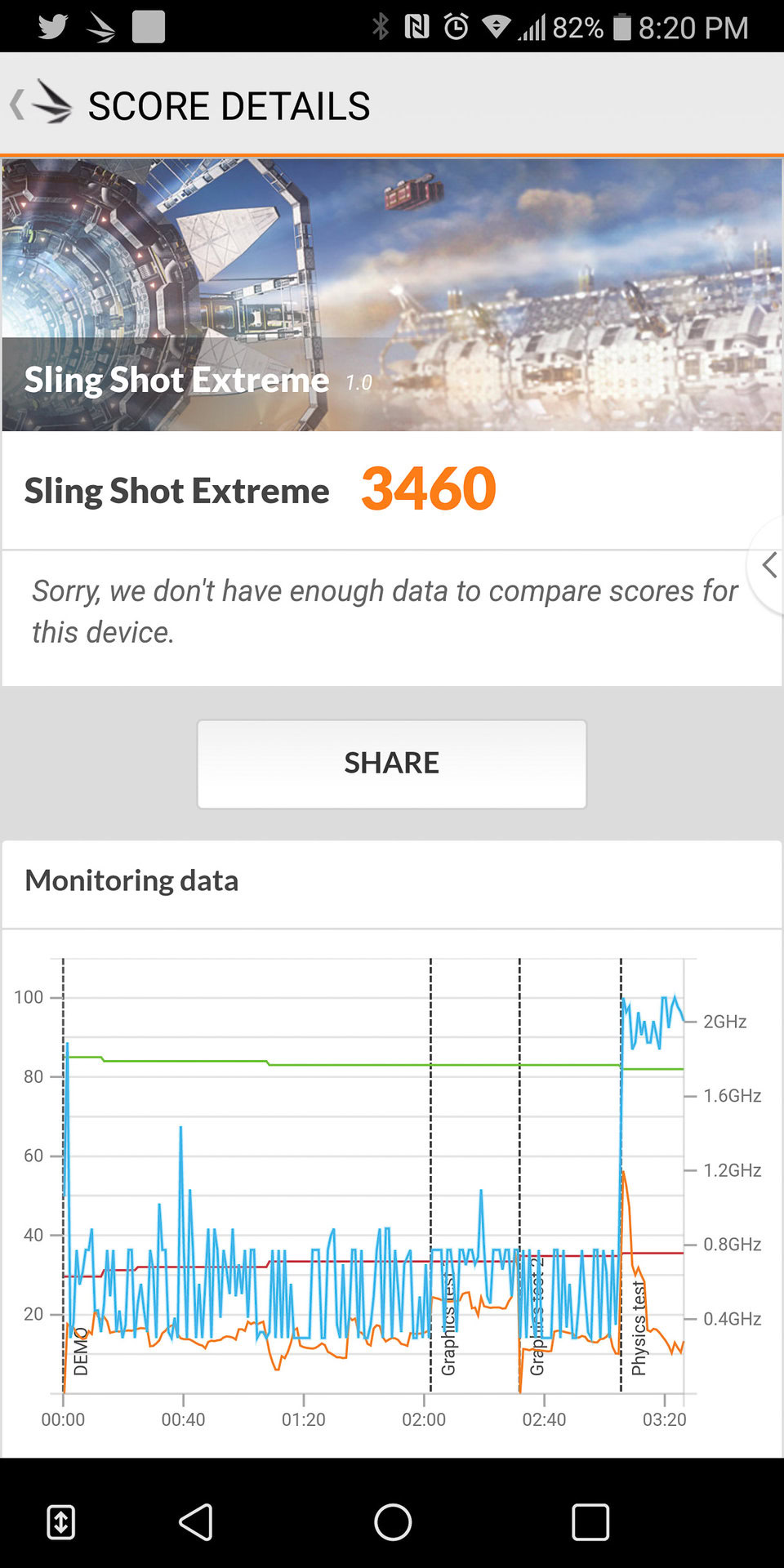Open recent apps
784x1568 pixels.
(x=590, y=1522)
